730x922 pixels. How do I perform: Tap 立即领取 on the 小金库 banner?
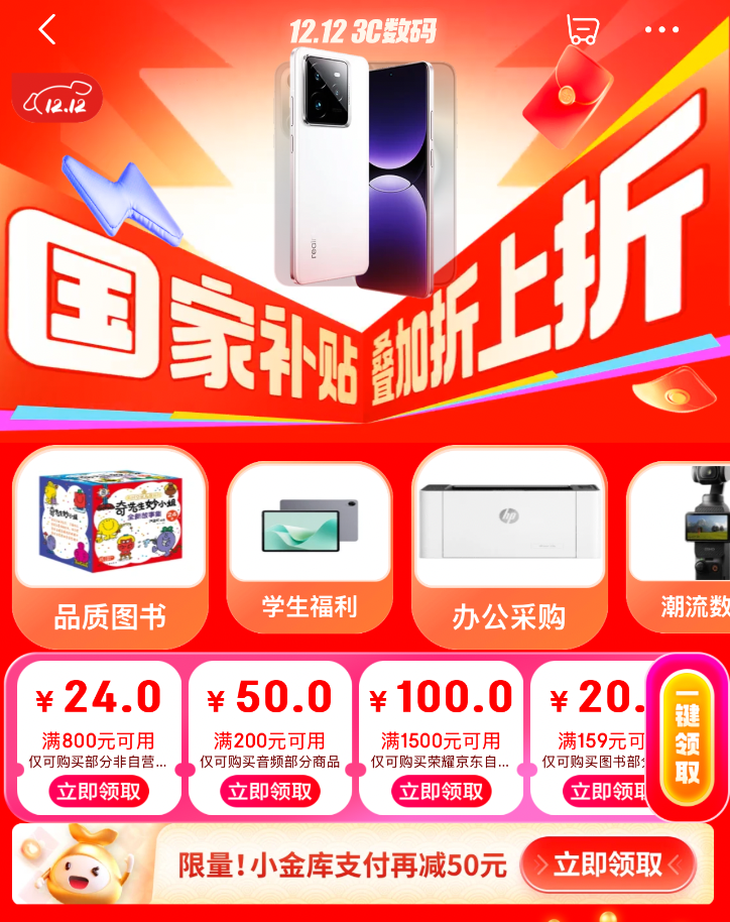(608, 864)
